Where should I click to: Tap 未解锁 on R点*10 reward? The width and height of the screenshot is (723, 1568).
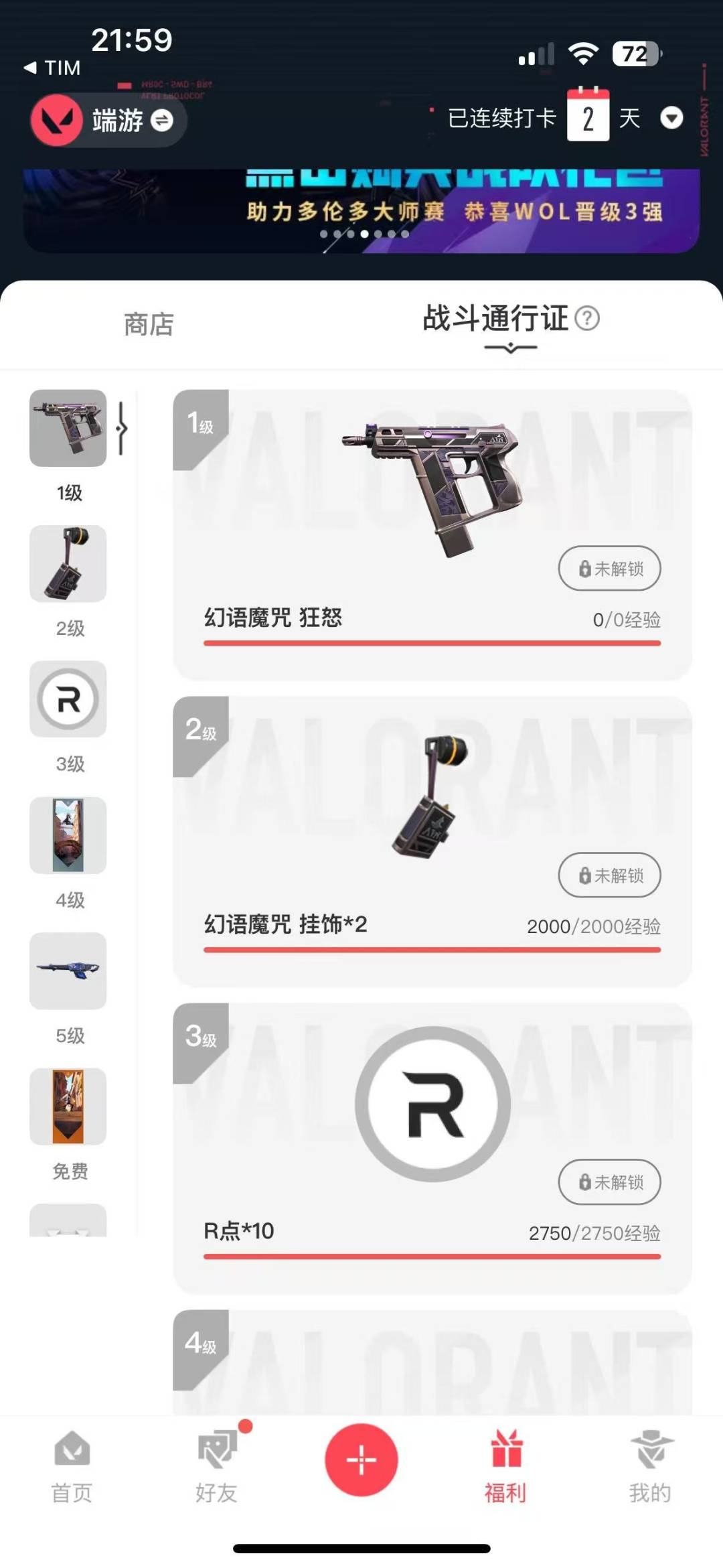coord(610,1182)
